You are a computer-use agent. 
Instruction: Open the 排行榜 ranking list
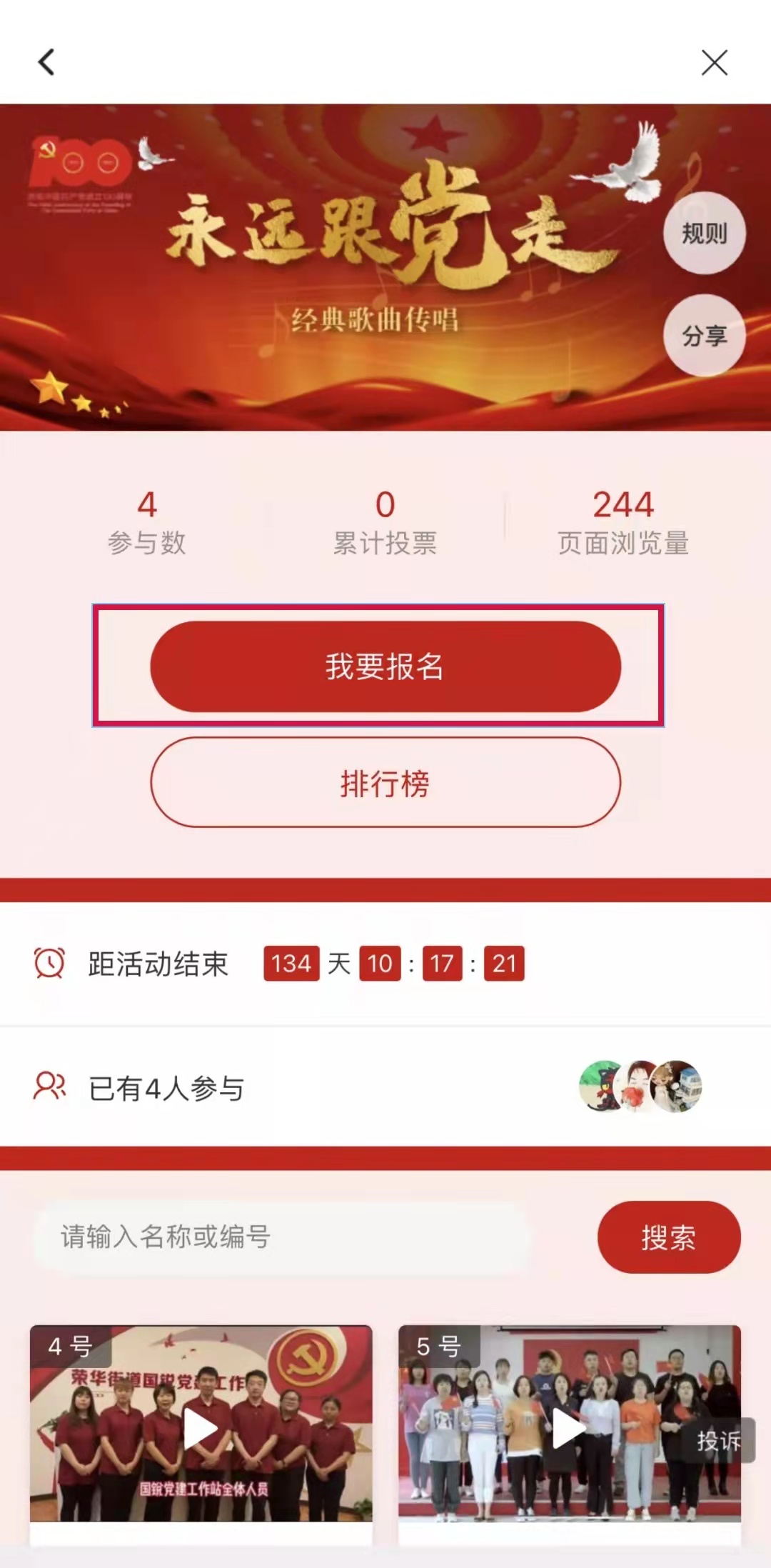(x=385, y=783)
